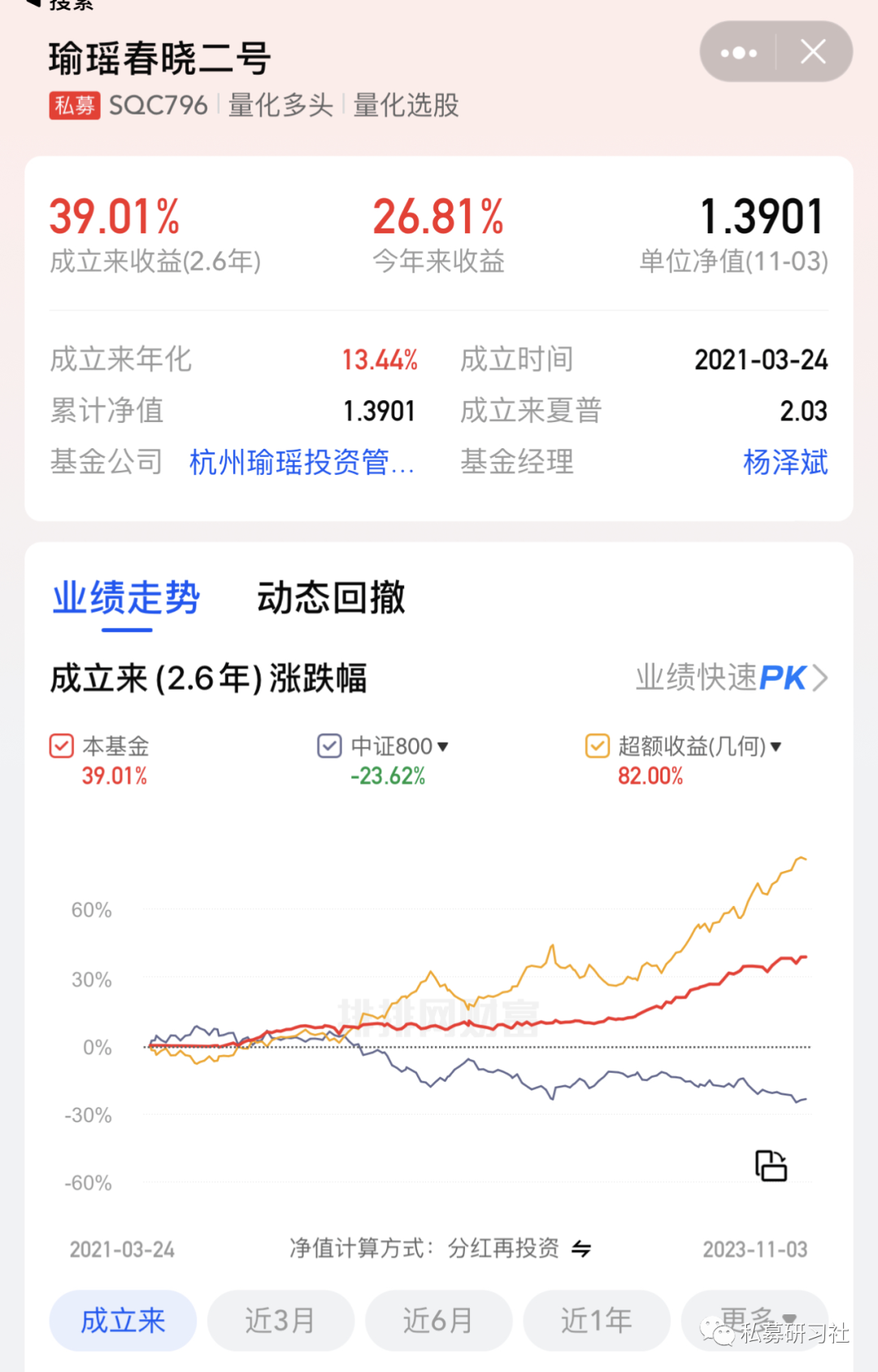The width and height of the screenshot is (878, 1372).
Task: Rotate chart to fullscreen view
Action: point(771,1165)
